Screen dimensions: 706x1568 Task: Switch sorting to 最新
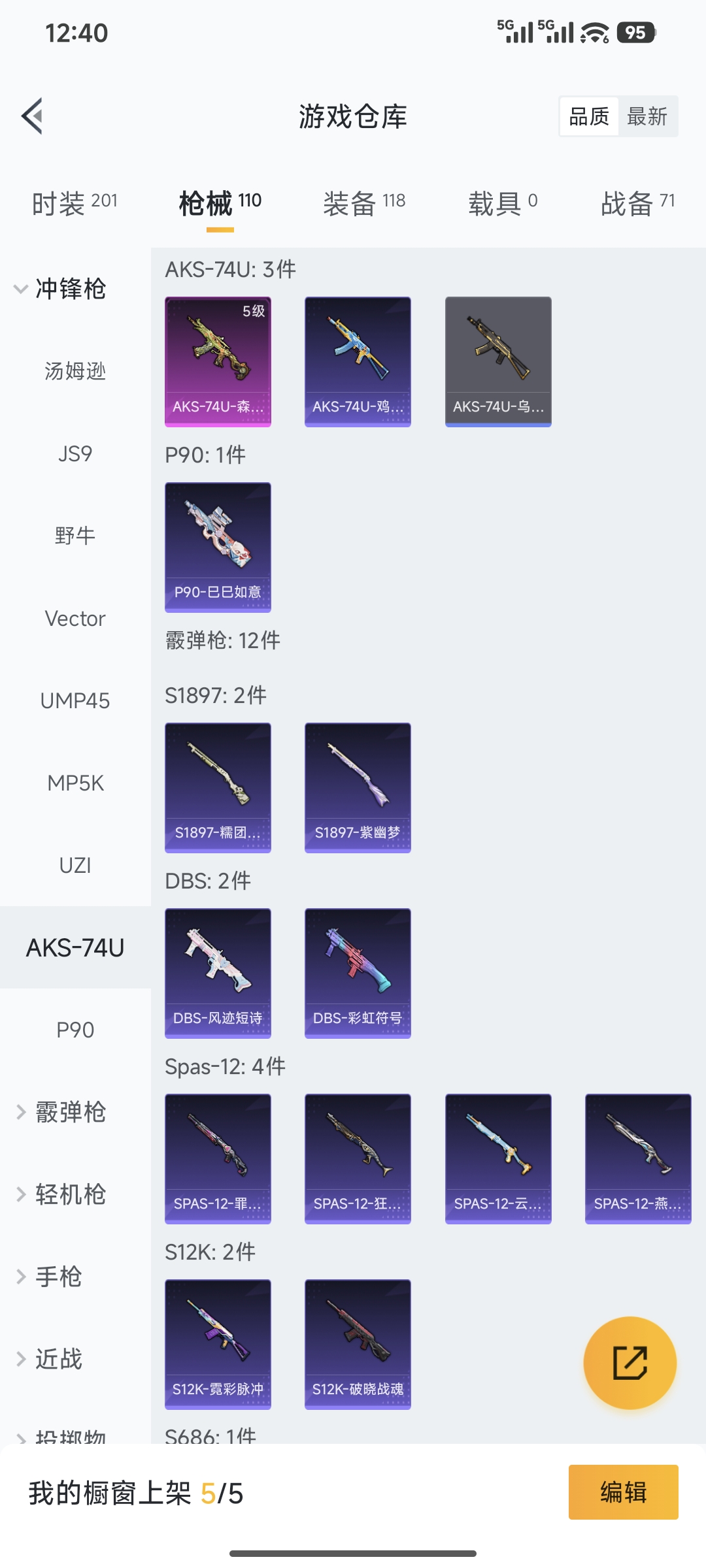[648, 116]
